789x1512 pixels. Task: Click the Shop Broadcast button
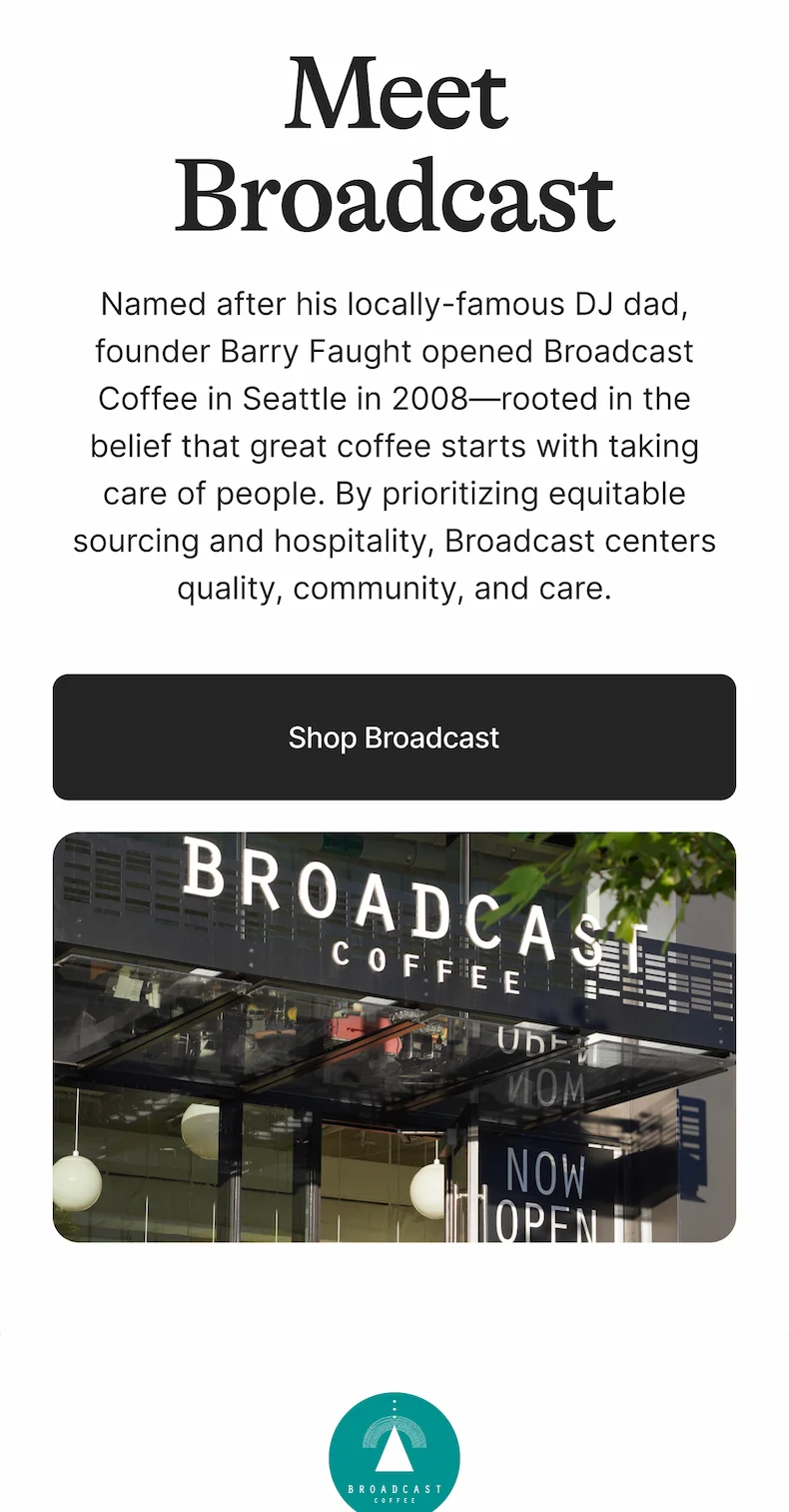[394, 738]
